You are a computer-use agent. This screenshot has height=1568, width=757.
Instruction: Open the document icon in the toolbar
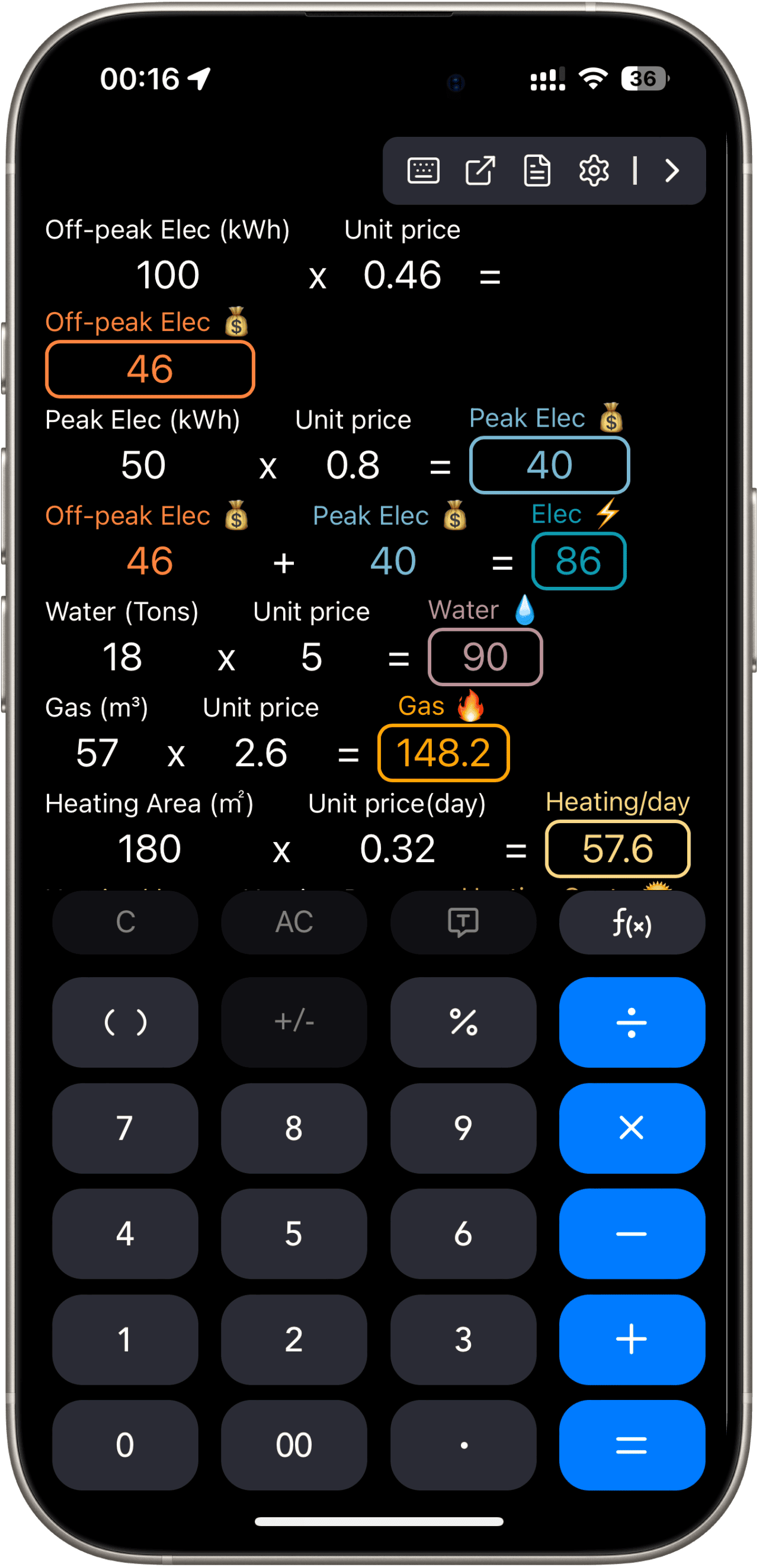tap(536, 170)
